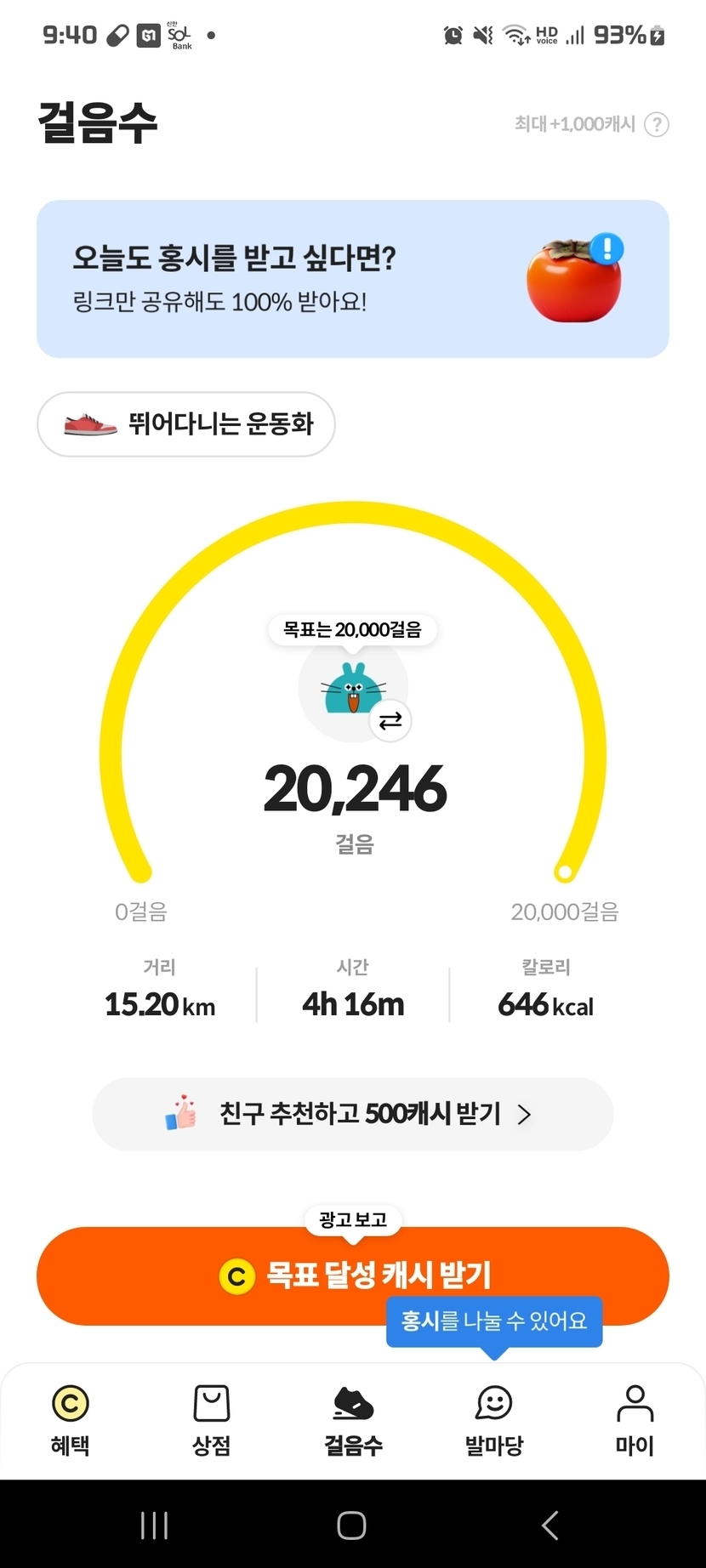Go back using the system back button
The image size is (706, 1568).
click(x=550, y=1525)
